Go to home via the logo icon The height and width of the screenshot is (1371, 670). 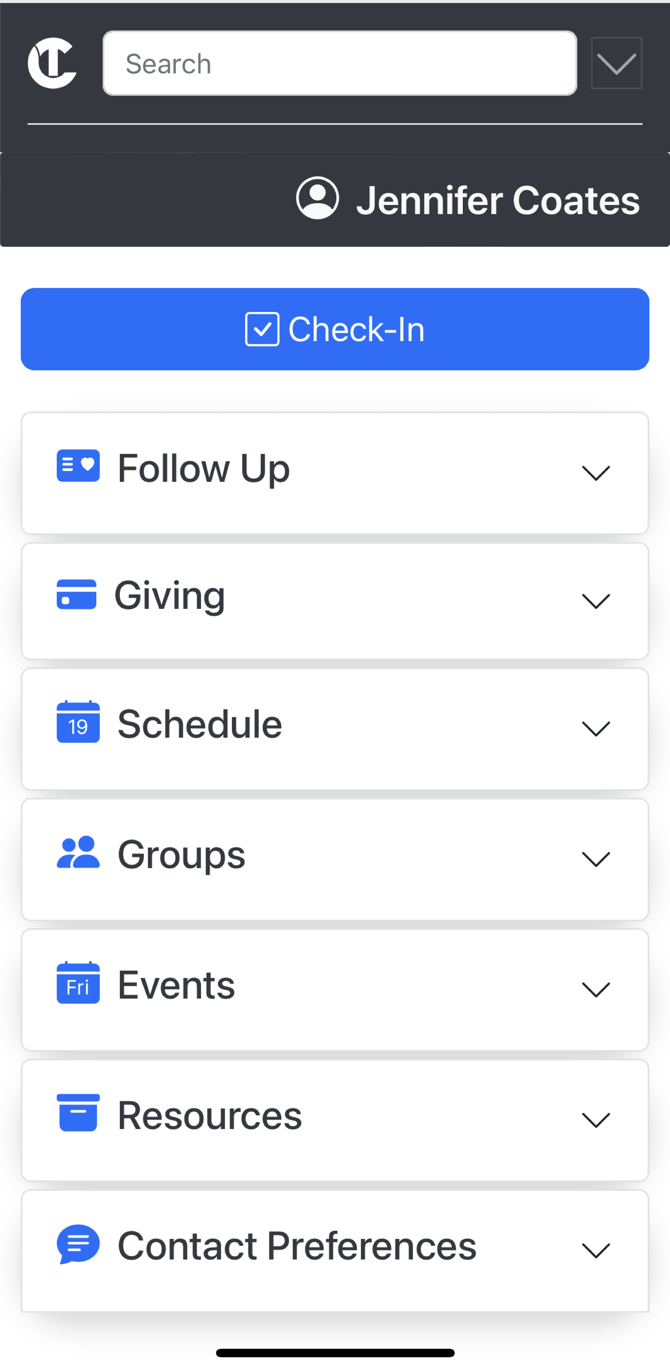tap(52, 63)
